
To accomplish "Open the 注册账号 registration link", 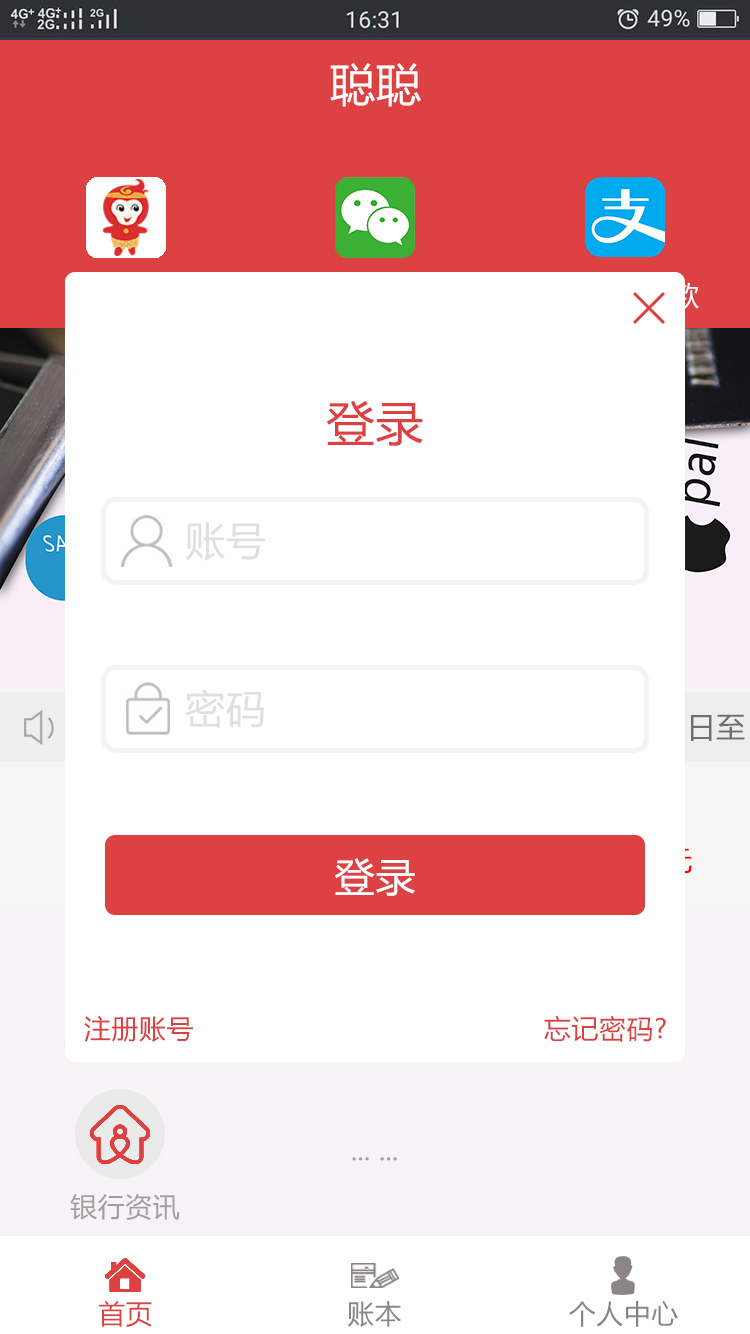I will [138, 1029].
